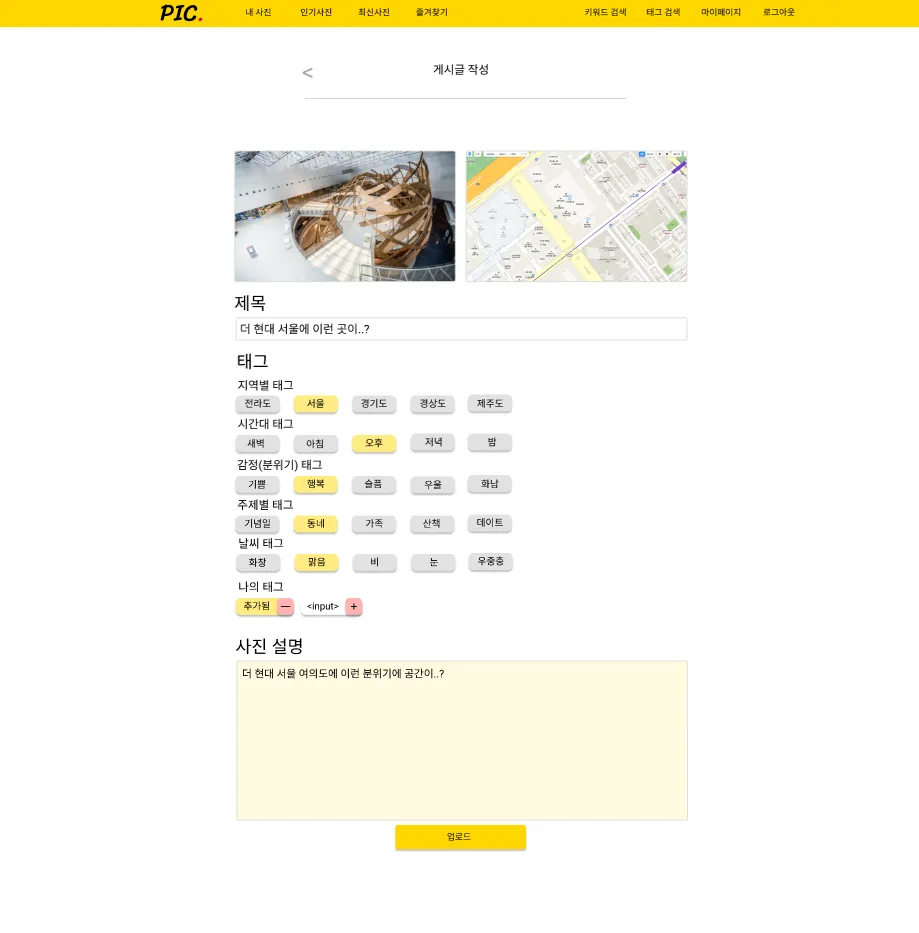Viewport: 919px width, 933px height.
Task: Select the 전라도 region tag
Action: coord(257,404)
